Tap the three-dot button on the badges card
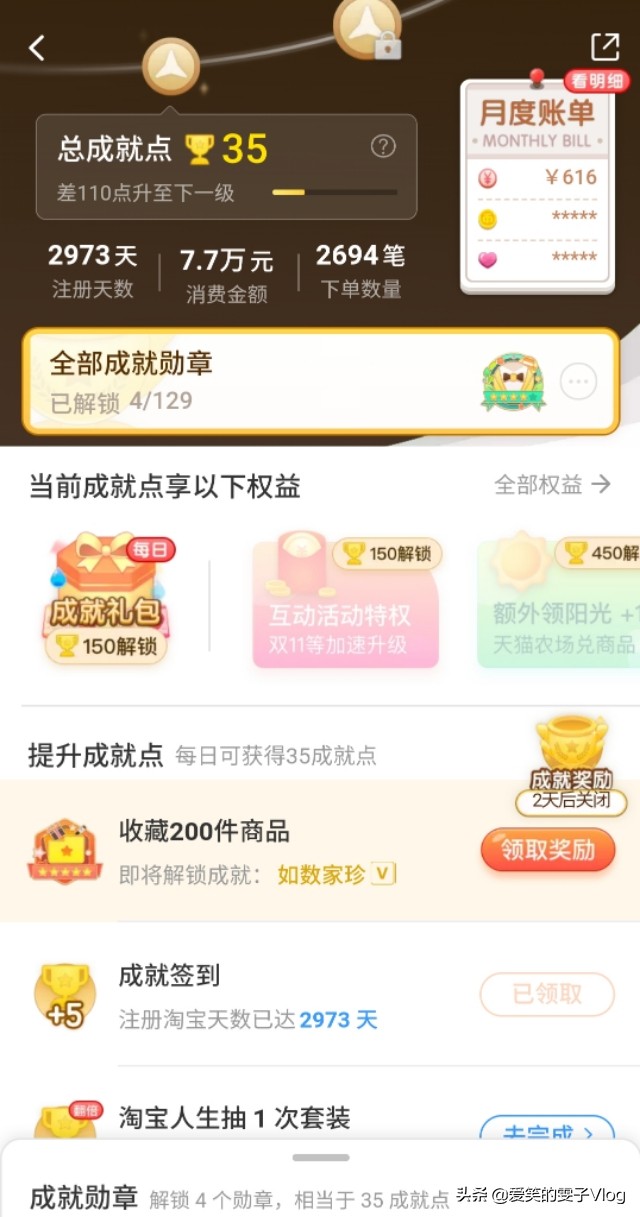 pos(579,381)
